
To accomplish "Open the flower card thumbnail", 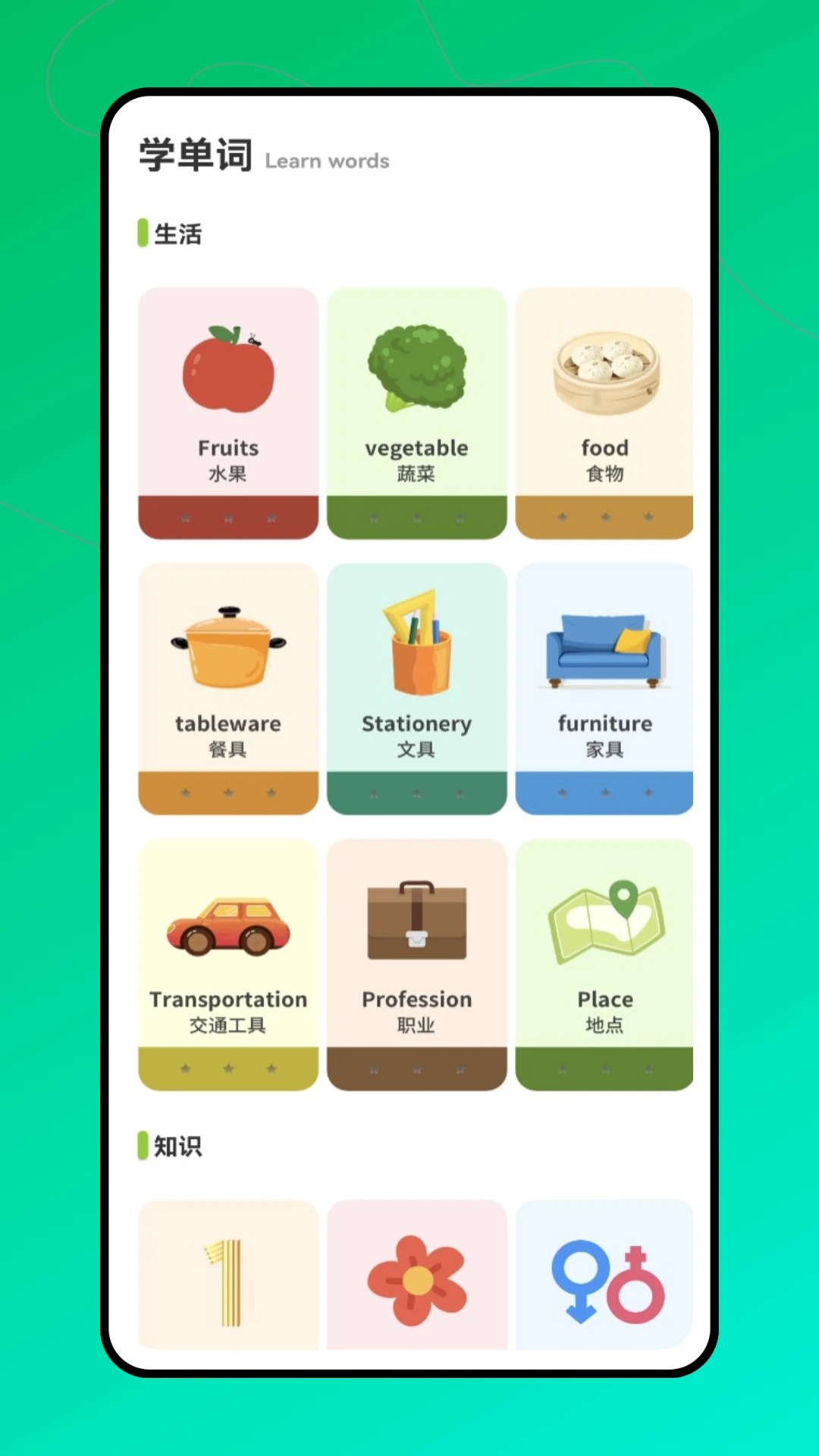I will [416, 1278].
